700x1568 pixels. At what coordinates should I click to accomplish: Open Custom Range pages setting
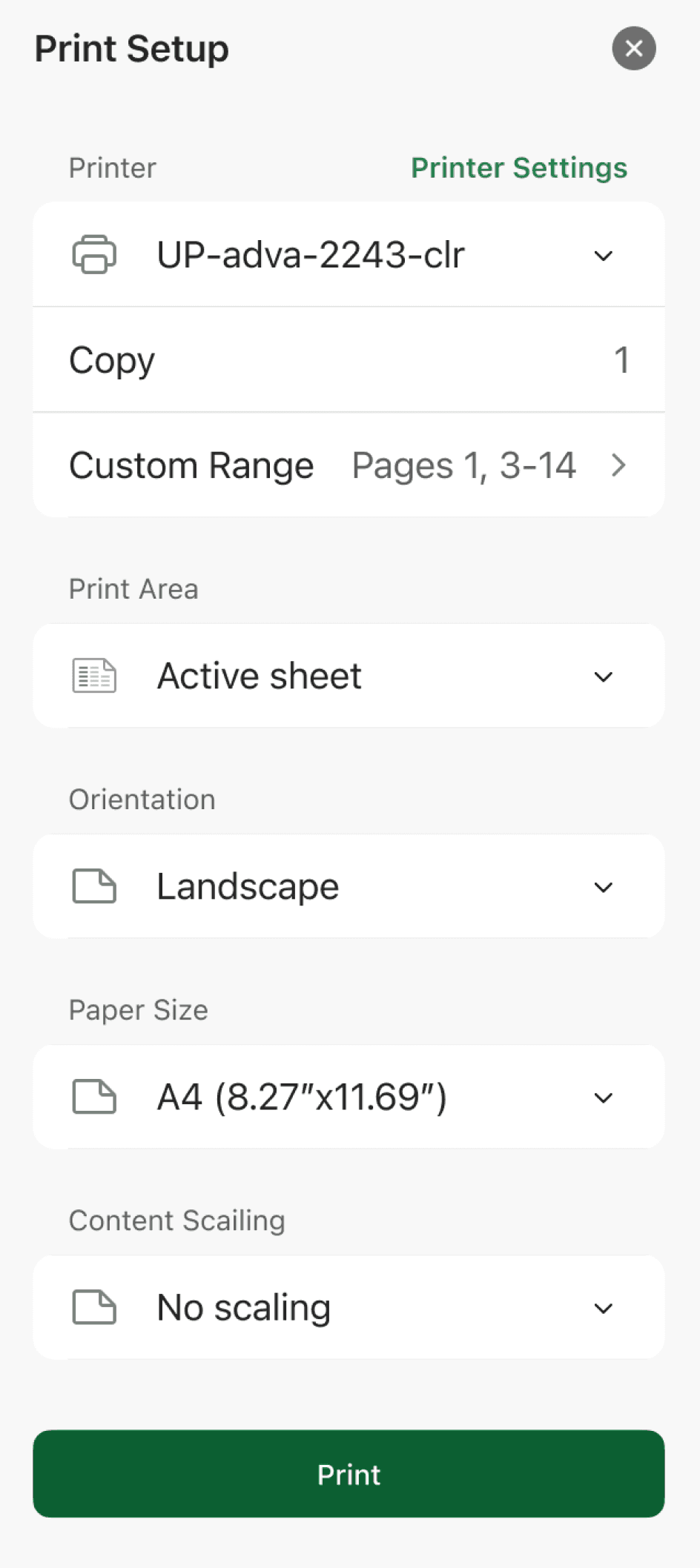(x=349, y=465)
